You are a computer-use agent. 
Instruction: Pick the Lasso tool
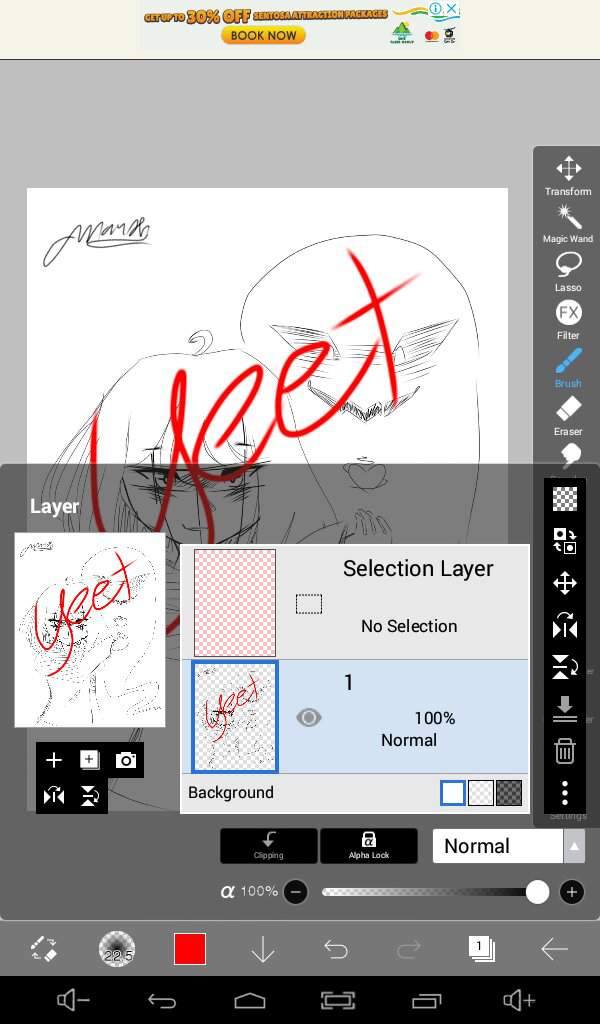click(x=568, y=270)
